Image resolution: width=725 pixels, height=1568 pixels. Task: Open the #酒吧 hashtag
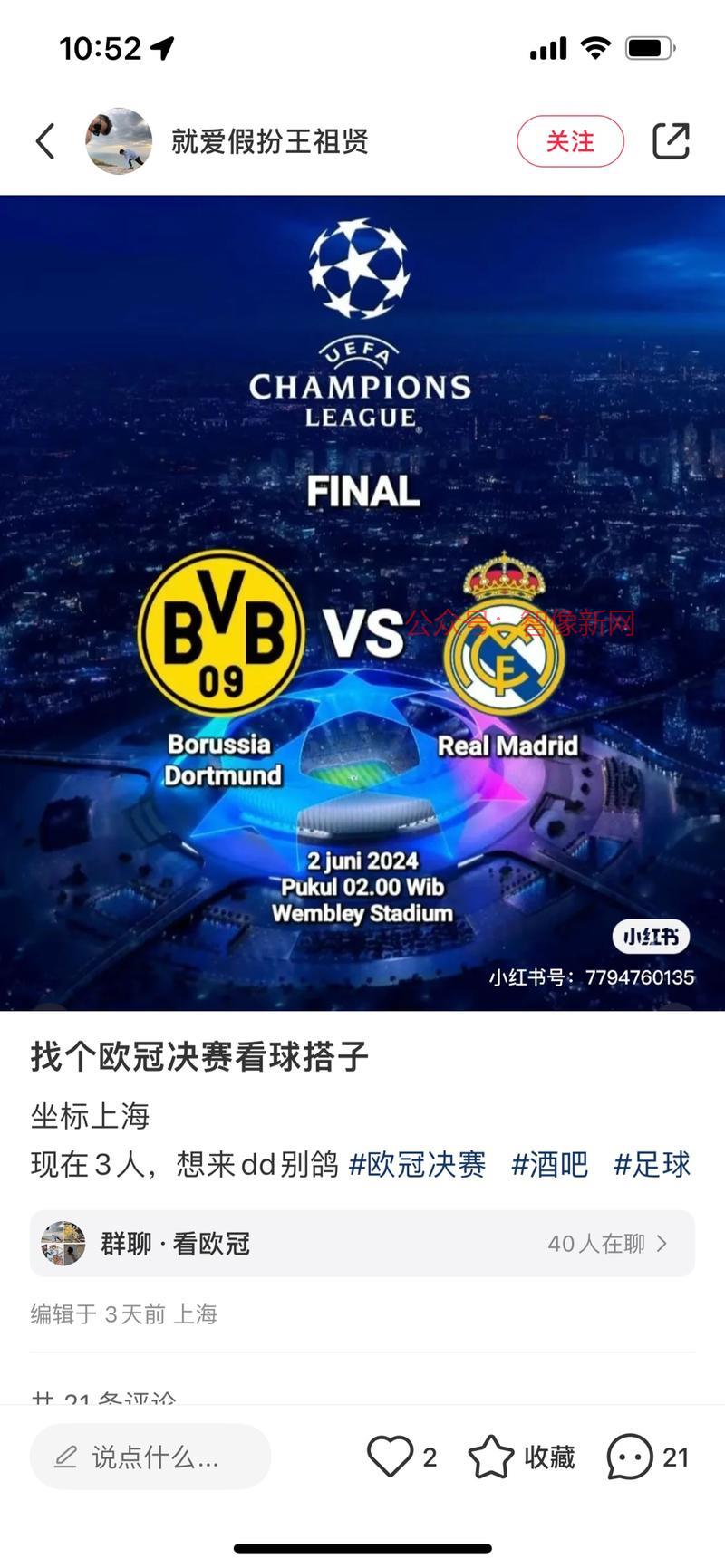coord(549,1164)
